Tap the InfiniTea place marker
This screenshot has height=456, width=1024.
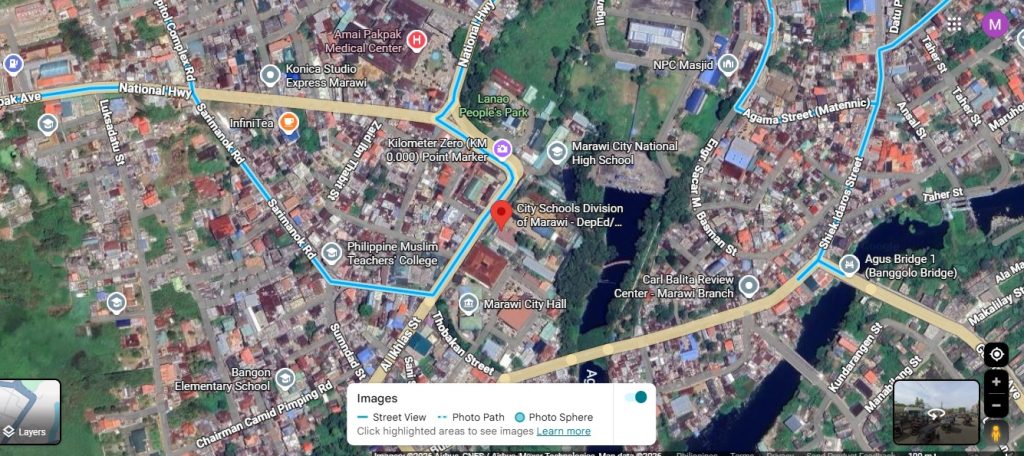(x=288, y=123)
